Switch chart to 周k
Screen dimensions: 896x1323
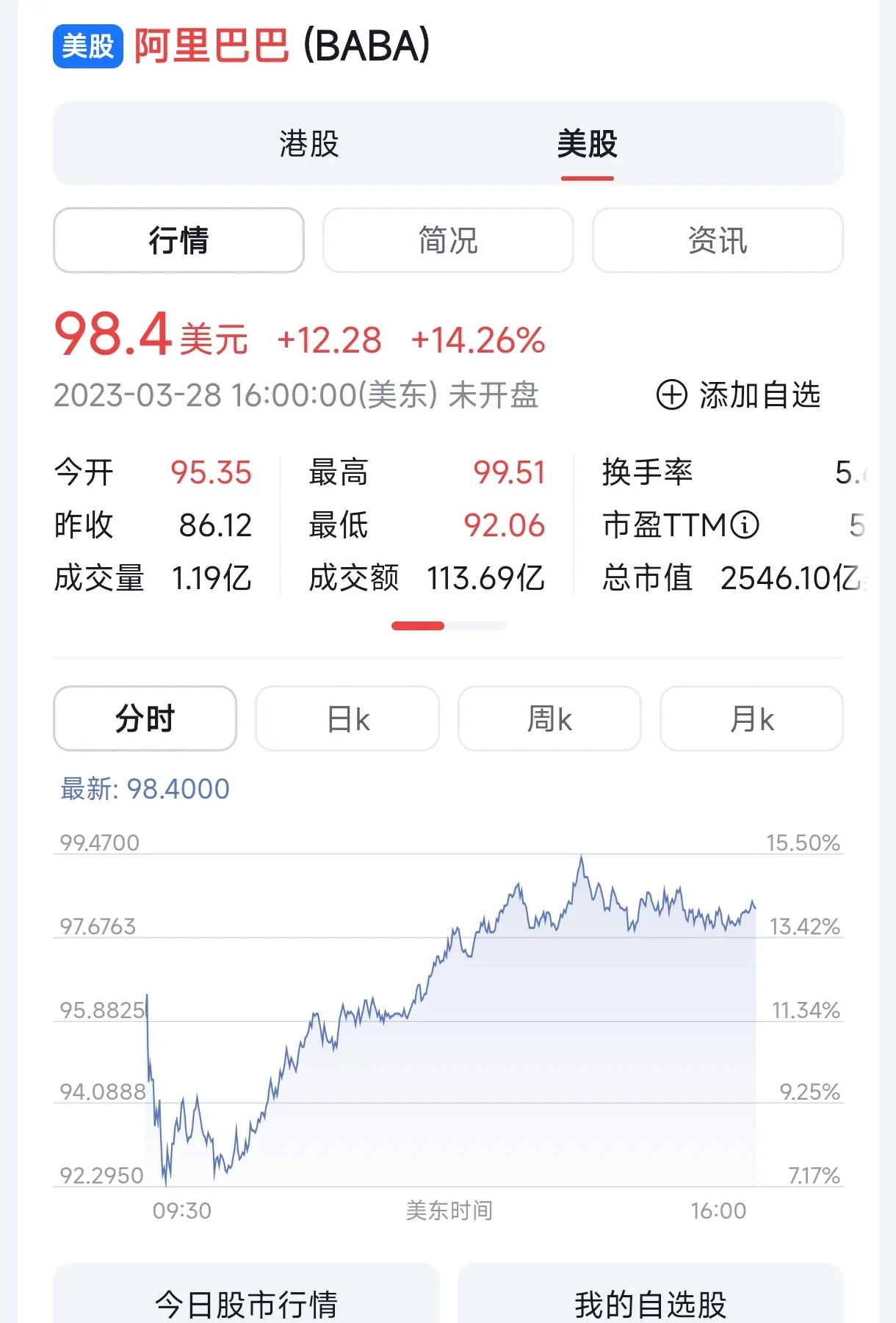pyautogui.click(x=549, y=718)
